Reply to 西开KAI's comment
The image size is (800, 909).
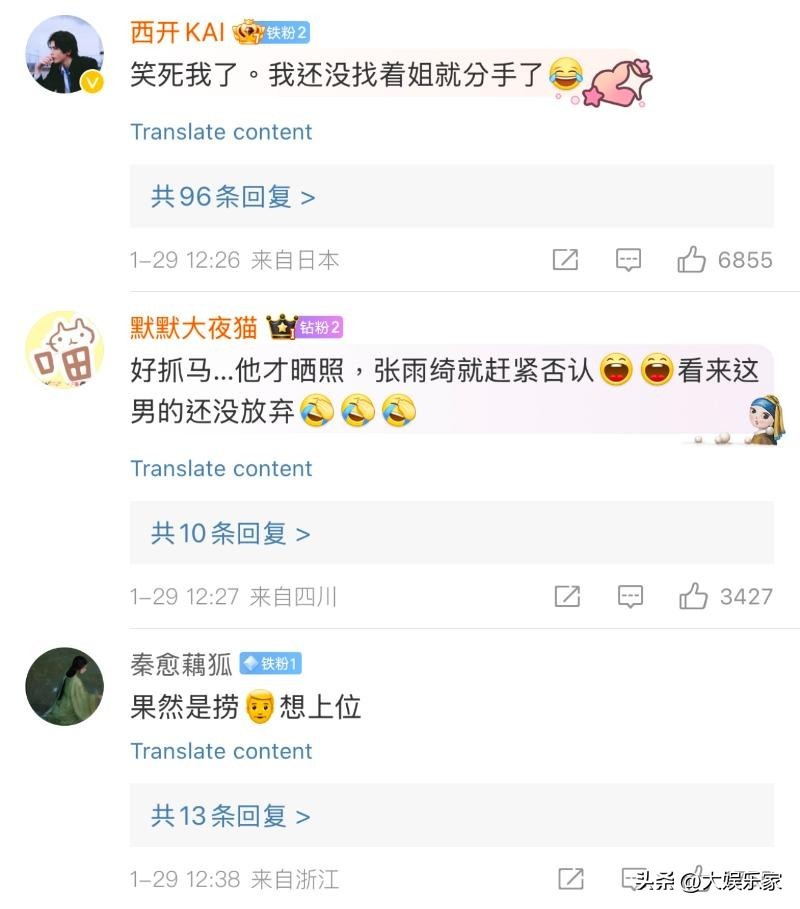click(x=628, y=260)
